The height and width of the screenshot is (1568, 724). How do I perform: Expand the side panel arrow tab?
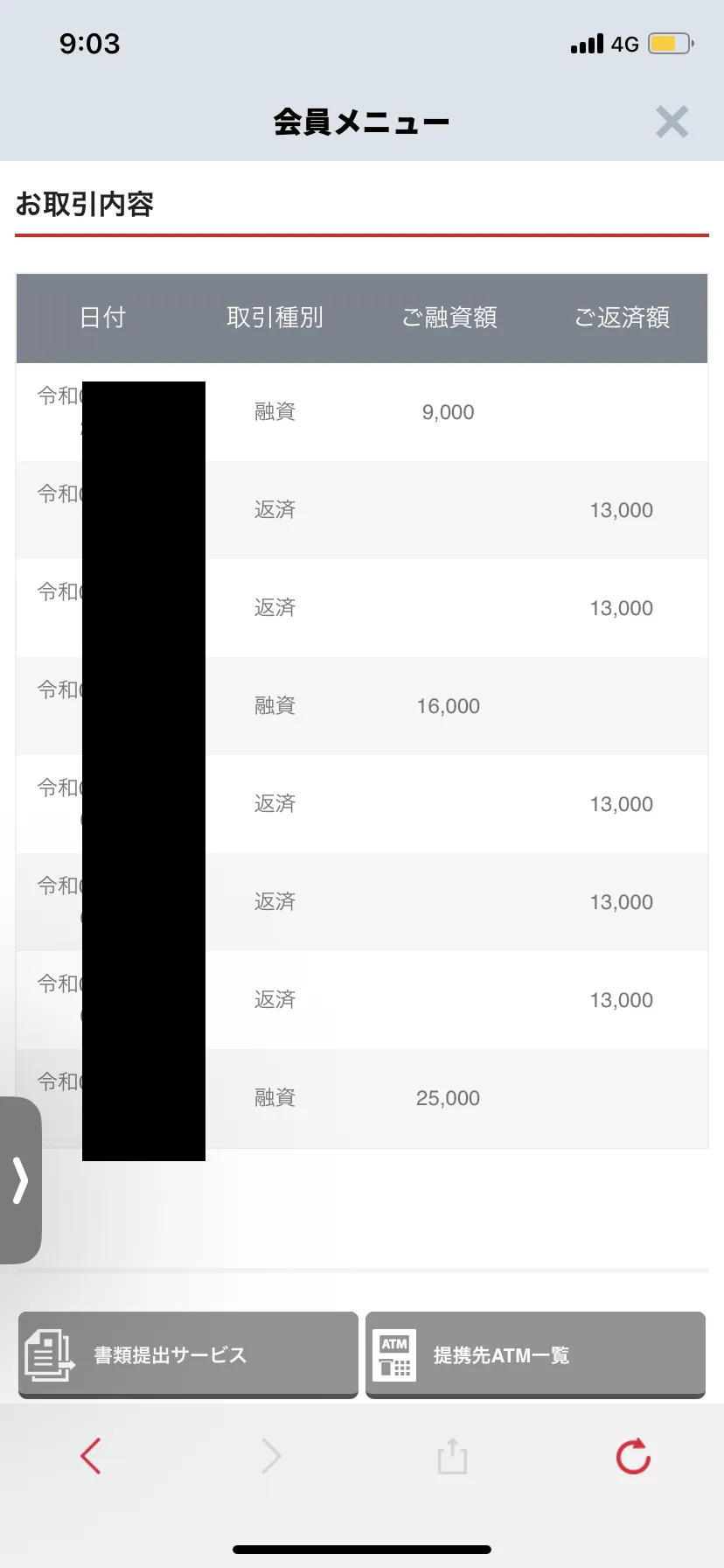click(19, 1180)
